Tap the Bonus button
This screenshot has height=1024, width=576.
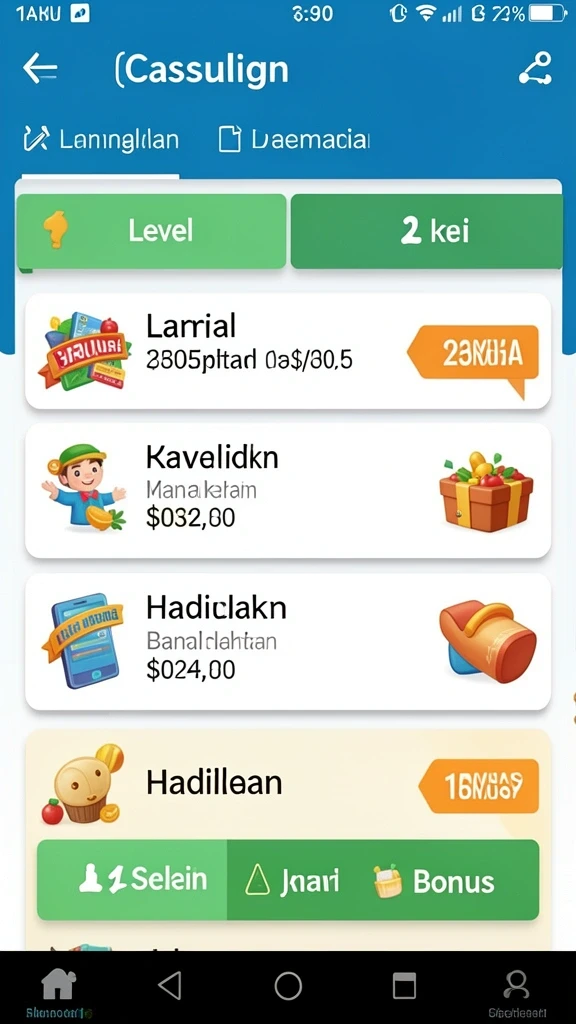point(448,880)
